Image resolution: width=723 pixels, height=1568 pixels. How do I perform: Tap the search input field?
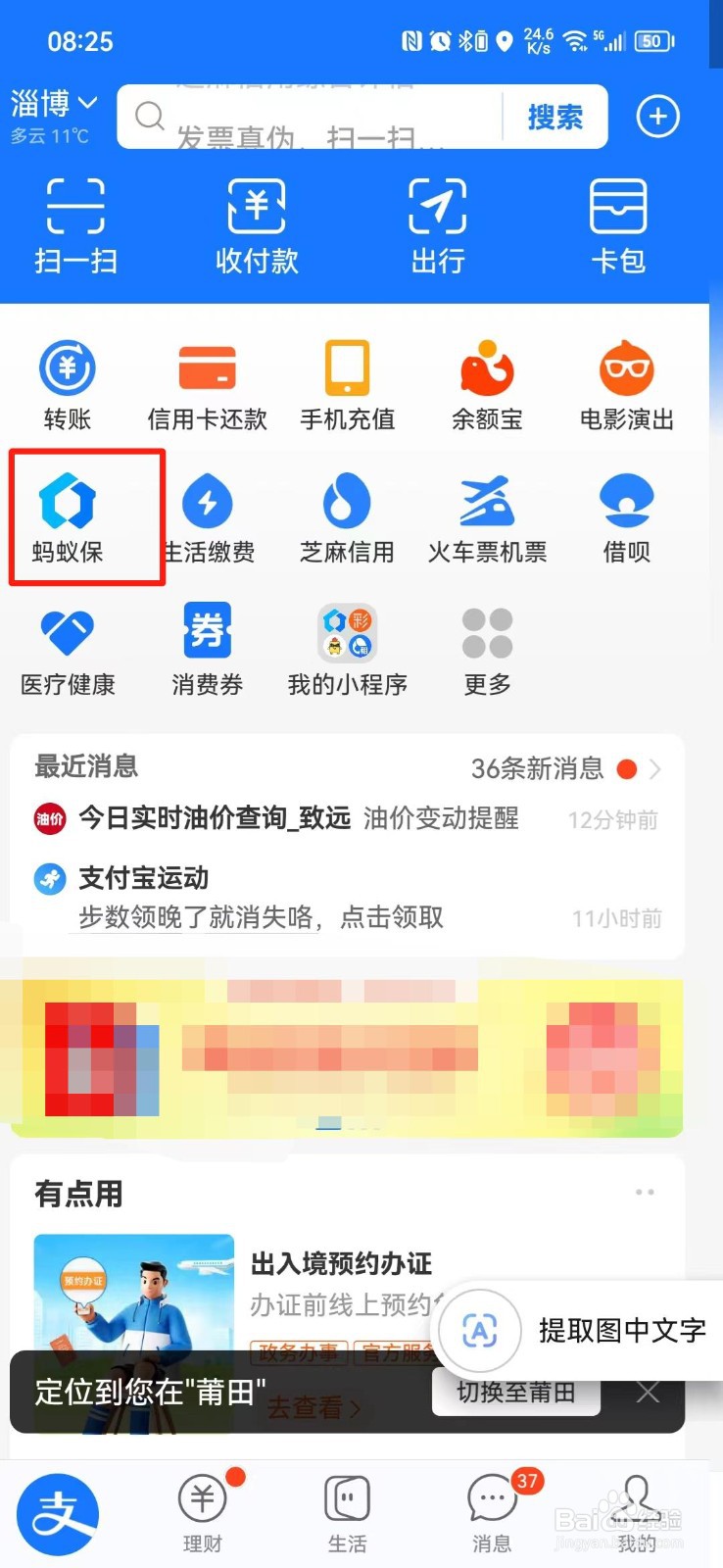[x=323, y=117]
